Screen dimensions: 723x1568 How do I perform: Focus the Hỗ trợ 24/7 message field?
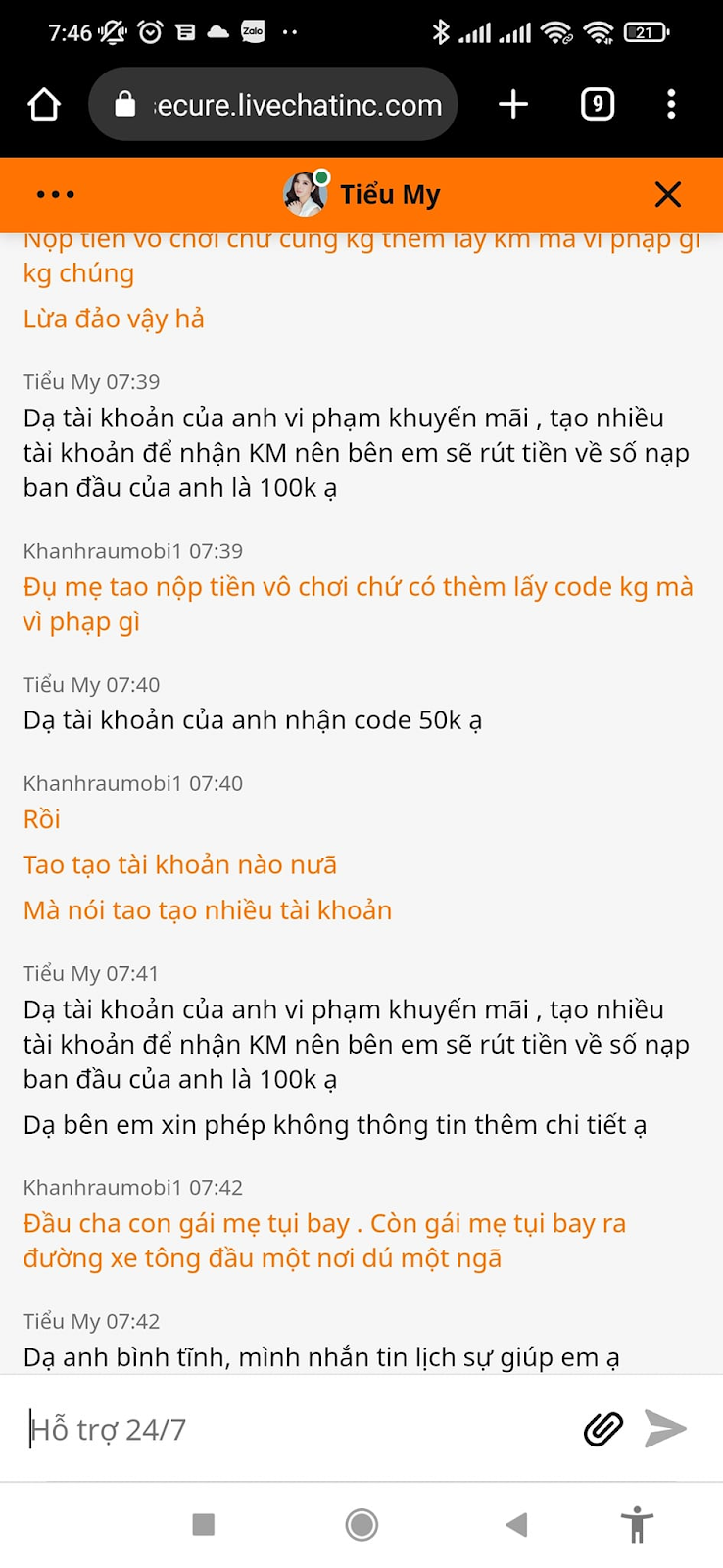(x=294, y=1429)
